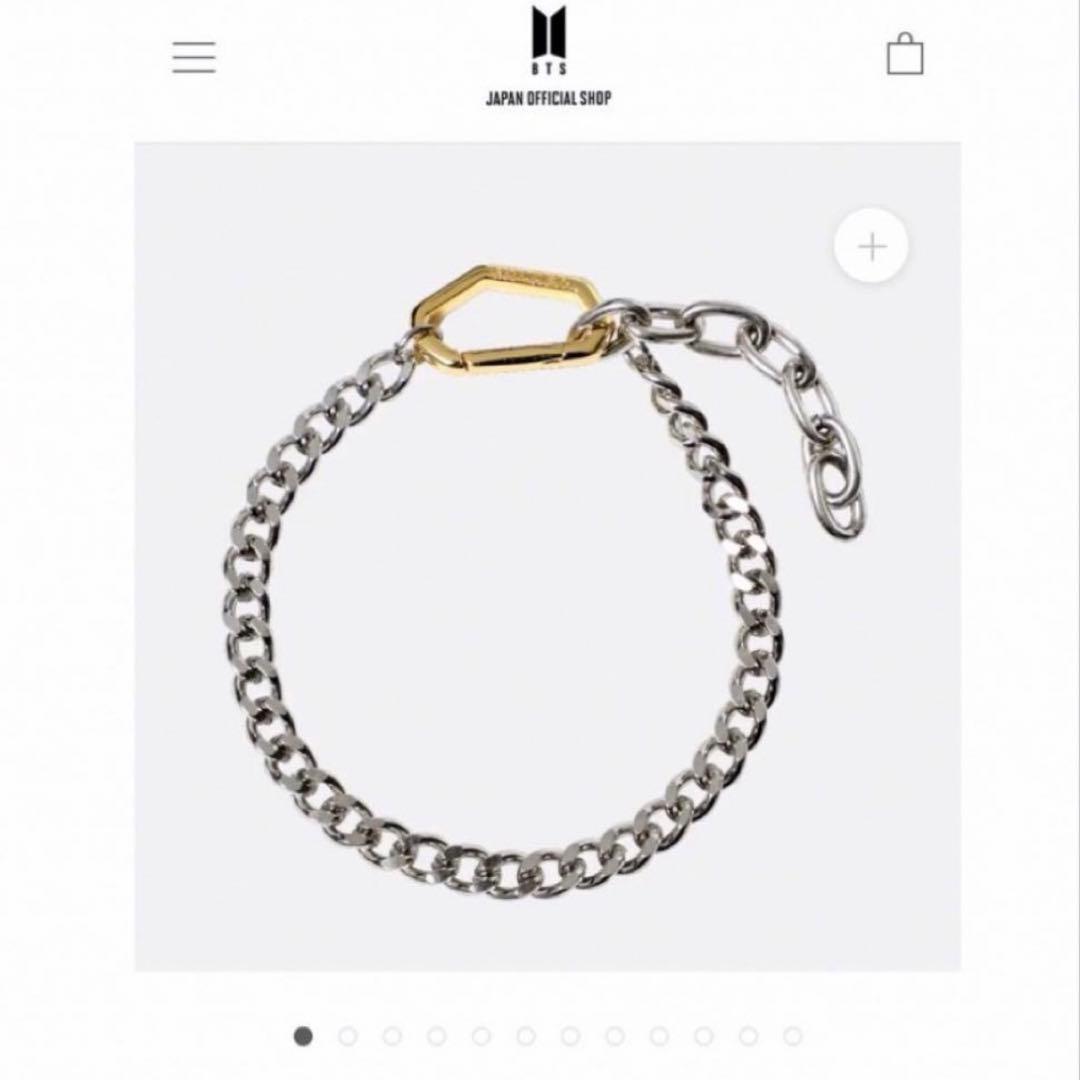This screenshot has height=1080, width=1080.
Task: Jump to the last image via the indicator dots
Action: point(793,1036)
